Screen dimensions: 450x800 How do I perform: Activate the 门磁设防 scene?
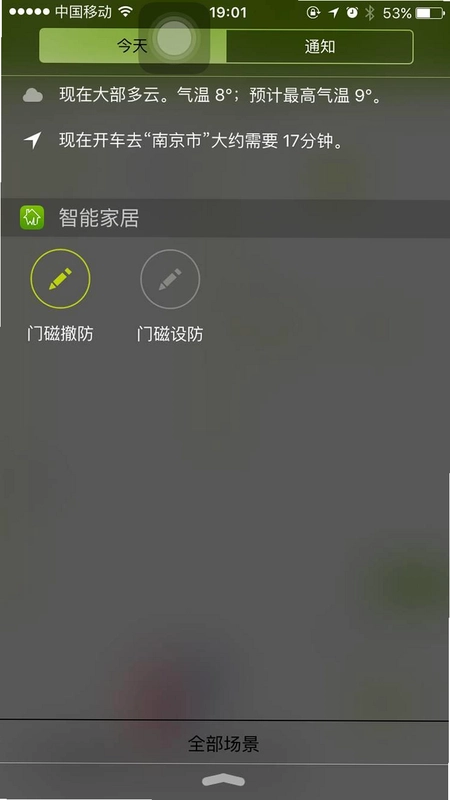click(x=170, y=279)
